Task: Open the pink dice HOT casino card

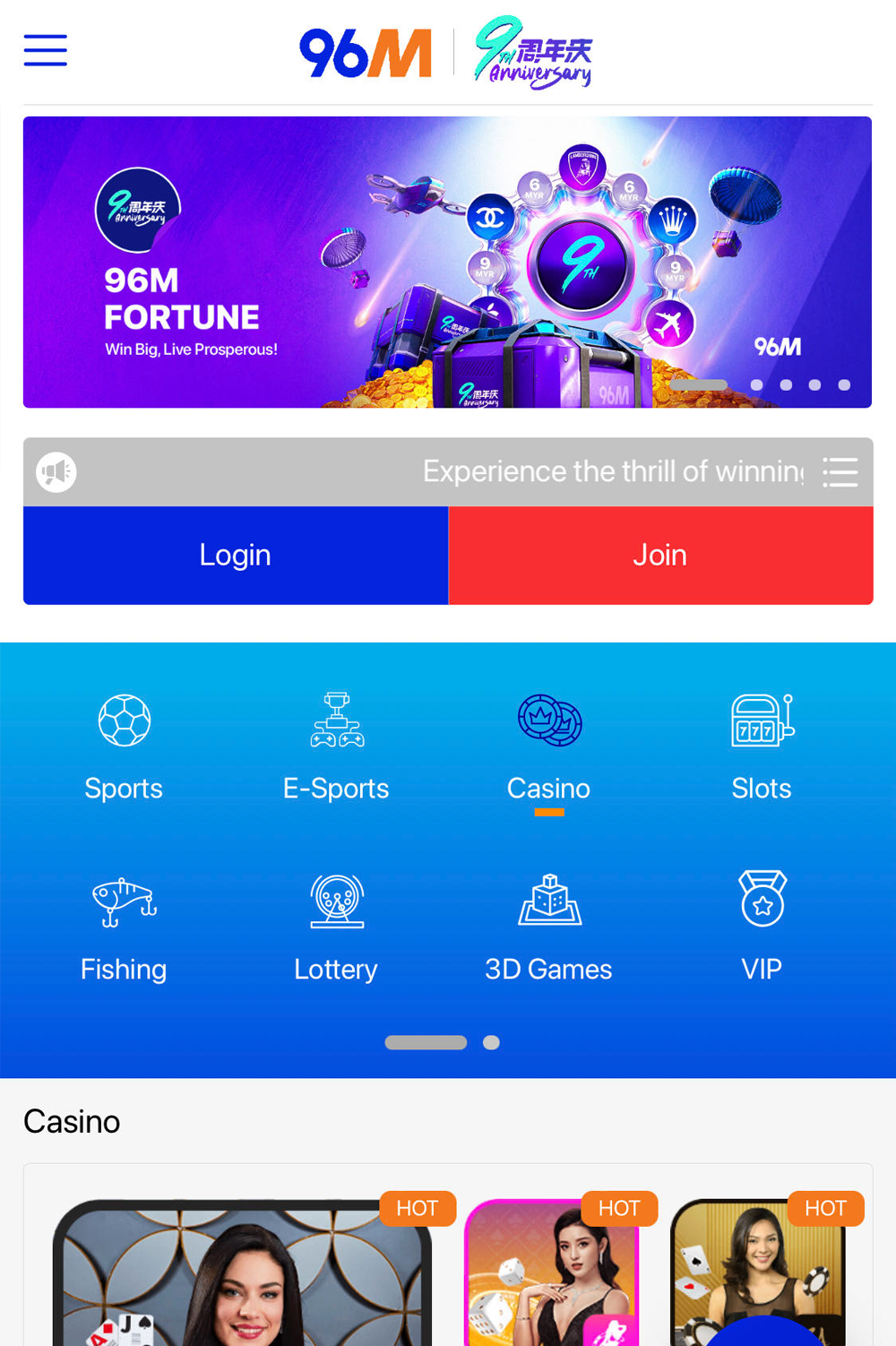Action: point(551,1273)
